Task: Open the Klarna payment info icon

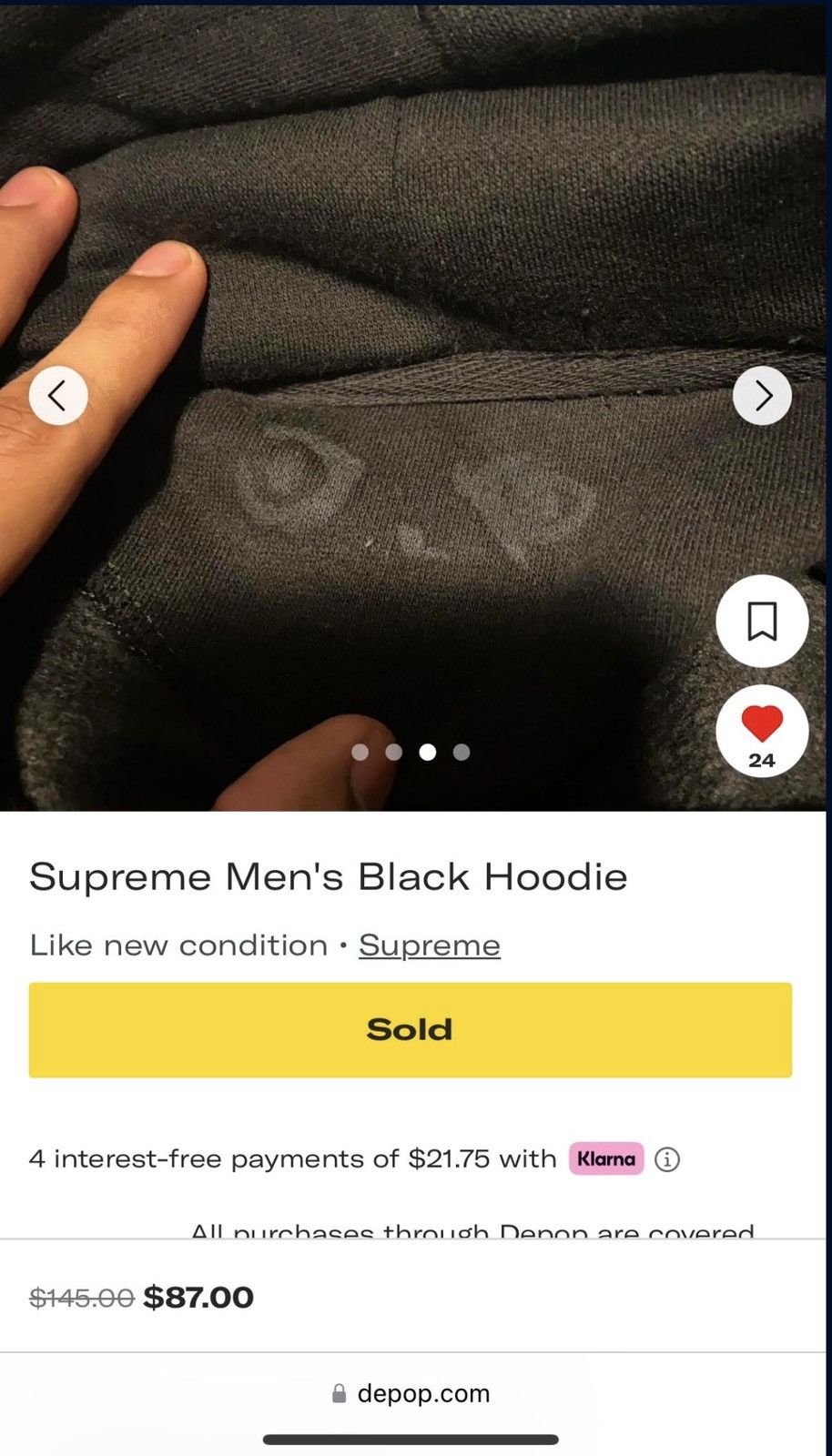Action: (x=667, y=1159)
